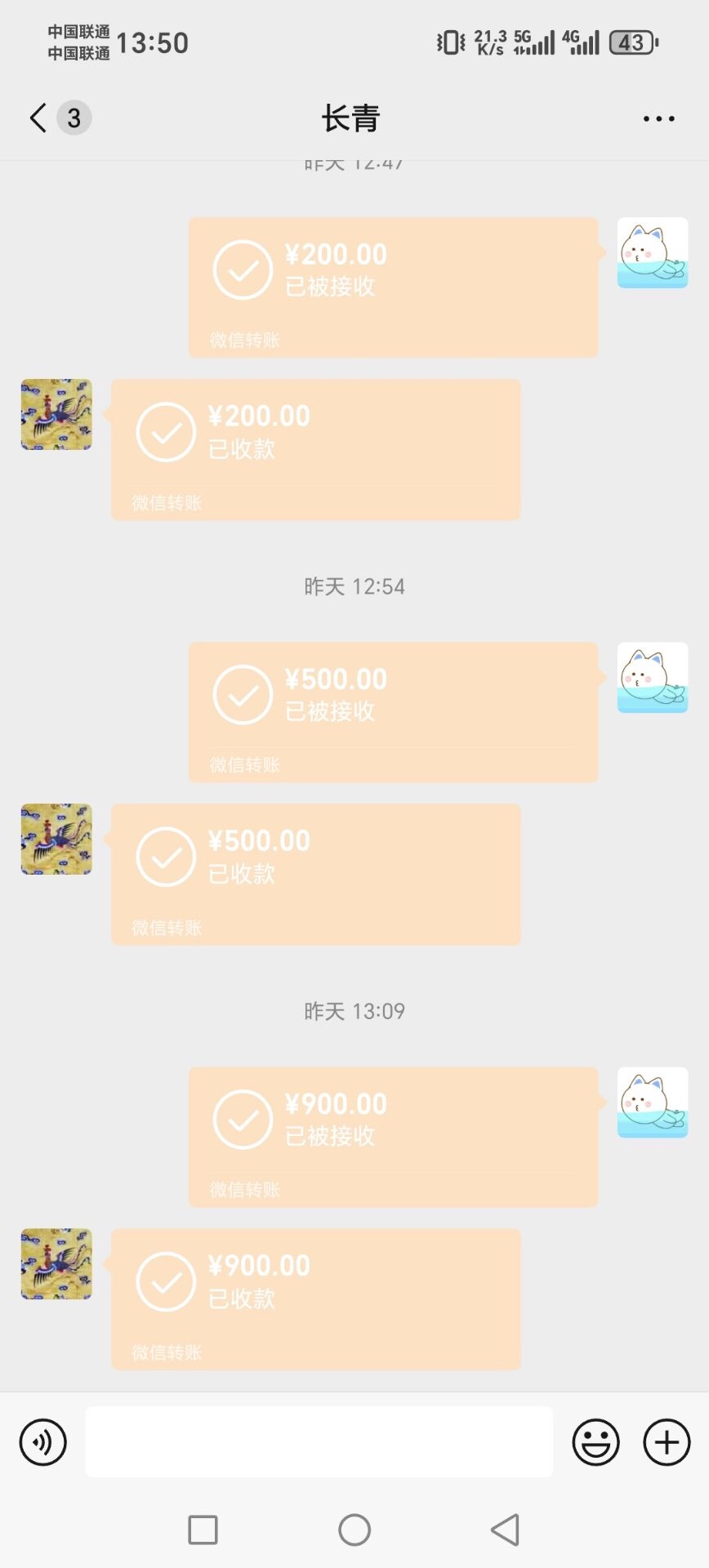Show recent apps
The width and height of the screenshot is (709, 1568).
pos(203,1530)
